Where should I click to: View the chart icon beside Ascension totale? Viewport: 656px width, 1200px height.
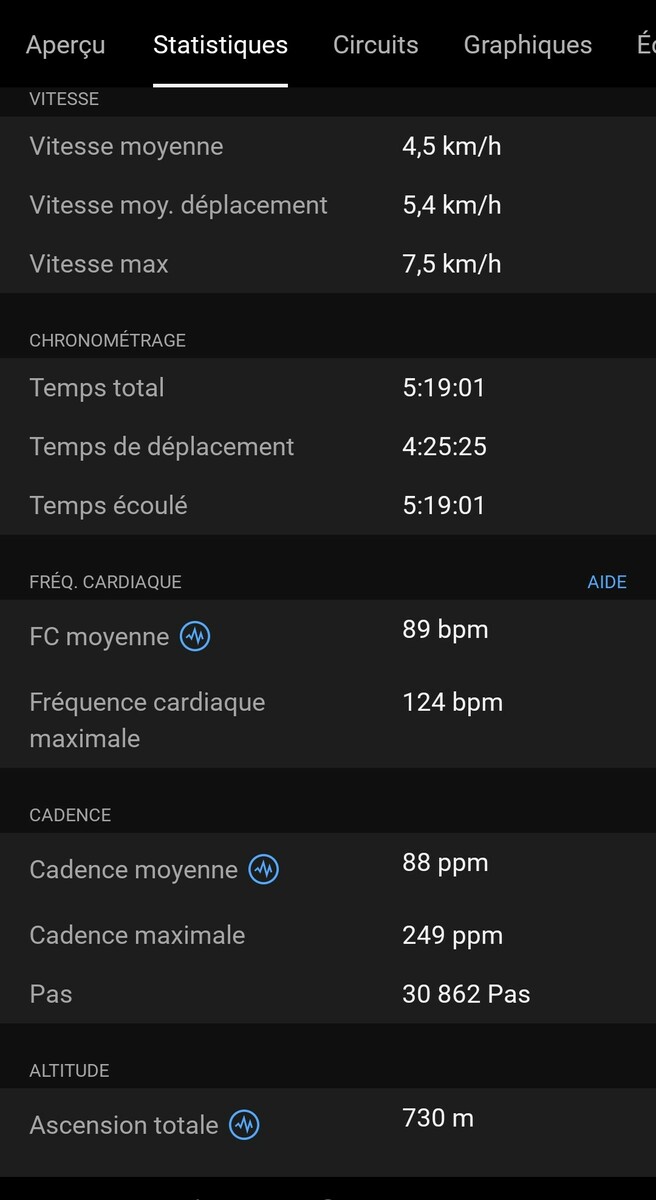coord(244,1125)
